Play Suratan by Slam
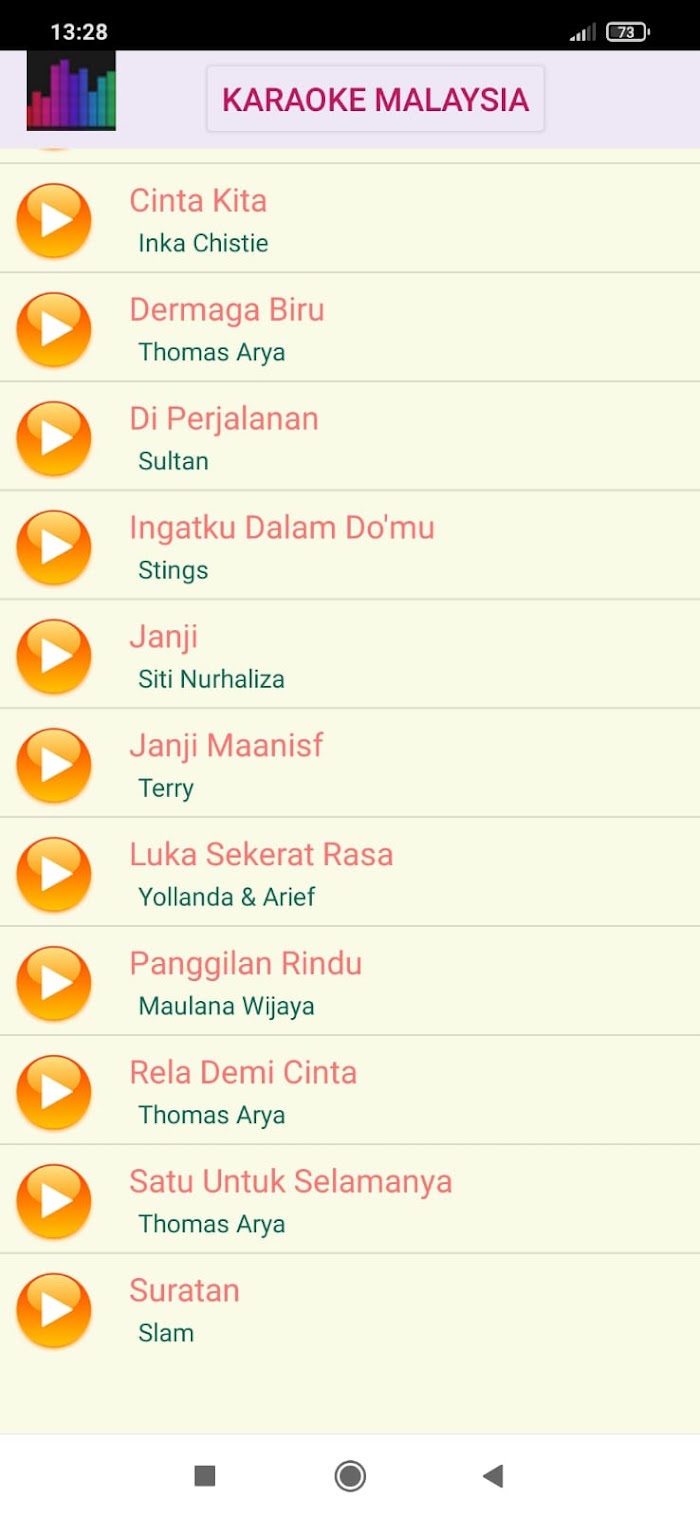700x1518 pixels. click(x=54, y=1309)
